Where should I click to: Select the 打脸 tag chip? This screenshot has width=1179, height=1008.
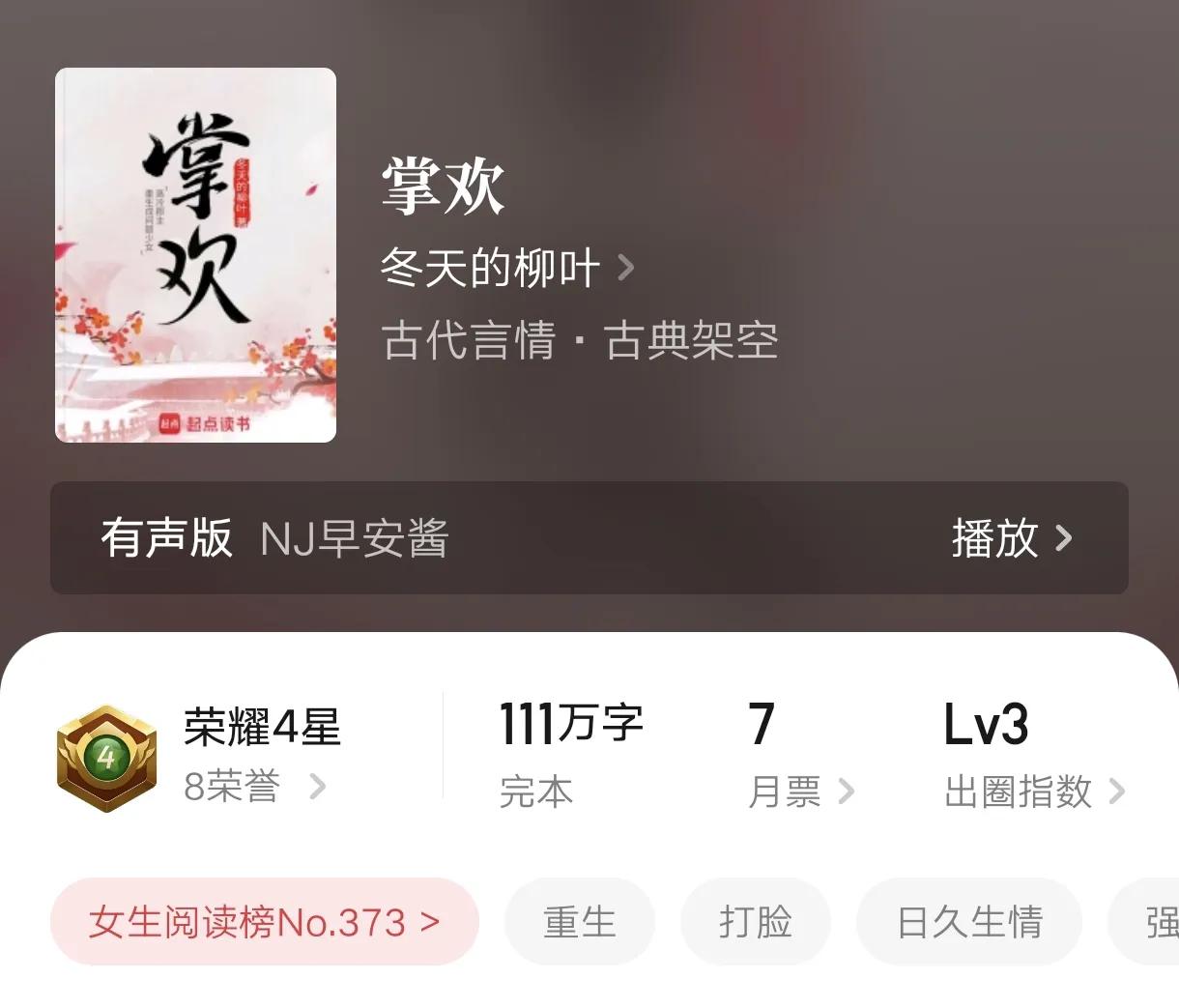[755, 922]
